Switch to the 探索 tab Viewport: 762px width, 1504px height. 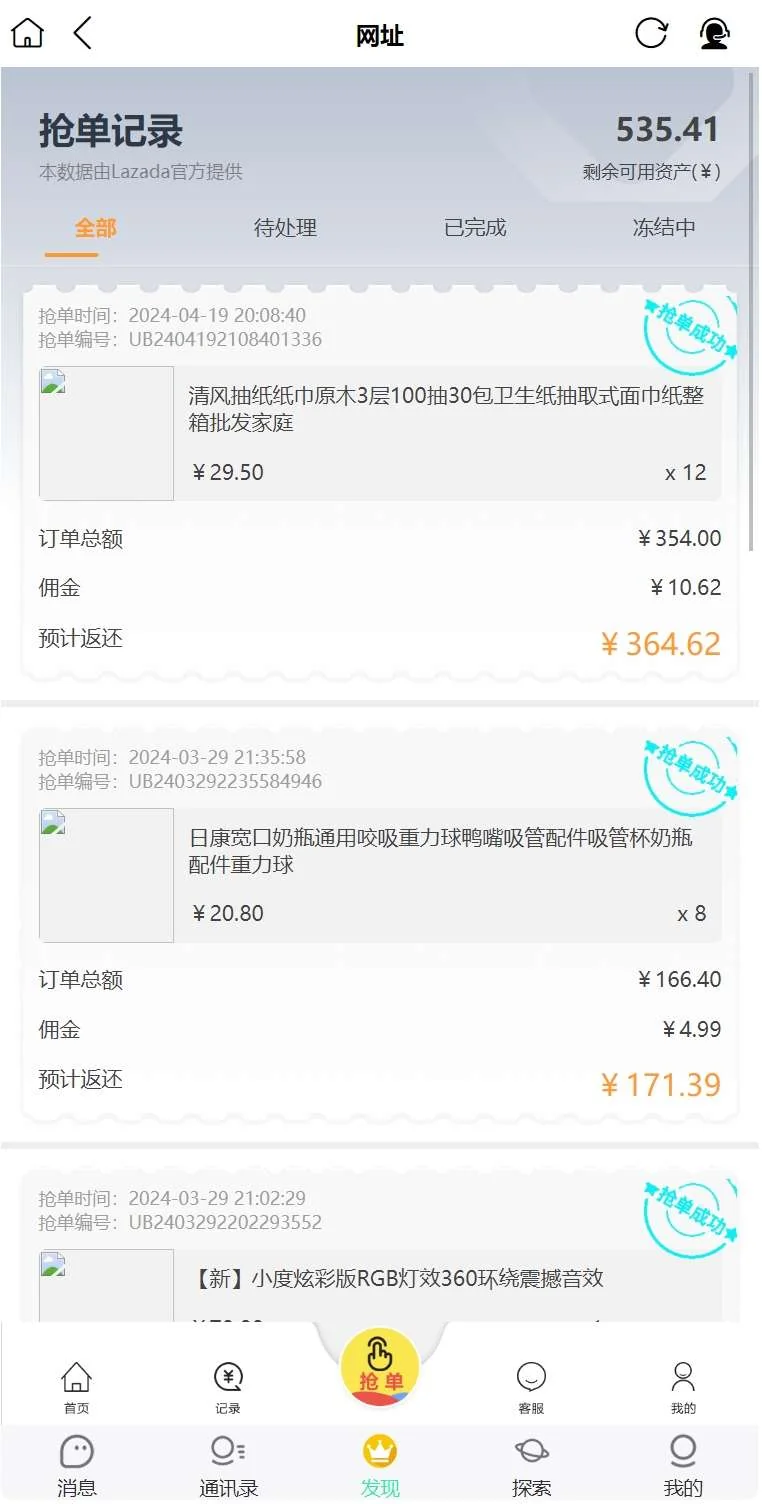pos(531,1466)
